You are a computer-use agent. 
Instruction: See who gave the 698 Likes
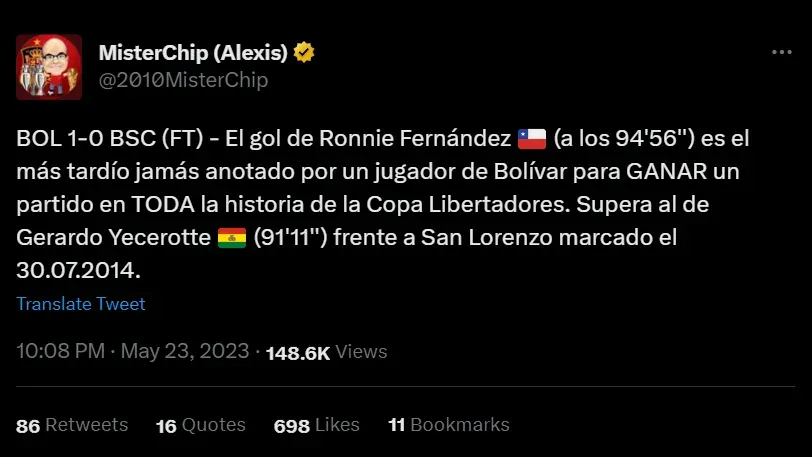tap(316, 425)
